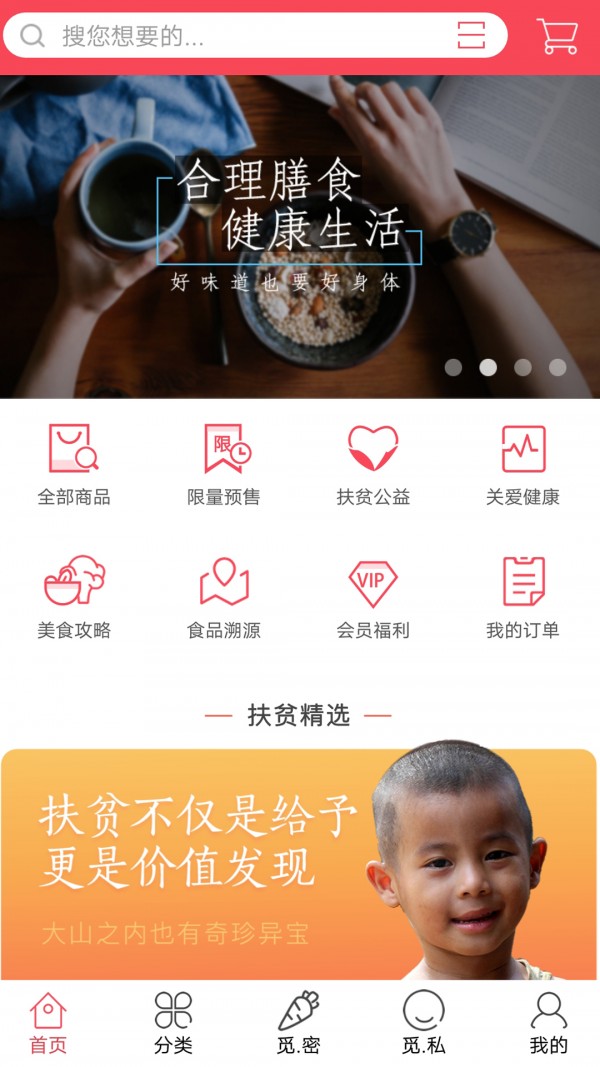The height and width of the screenshot is (1067, 600).
Task: Switch to the 分类 tab
Action: (x=173, y=1023)
